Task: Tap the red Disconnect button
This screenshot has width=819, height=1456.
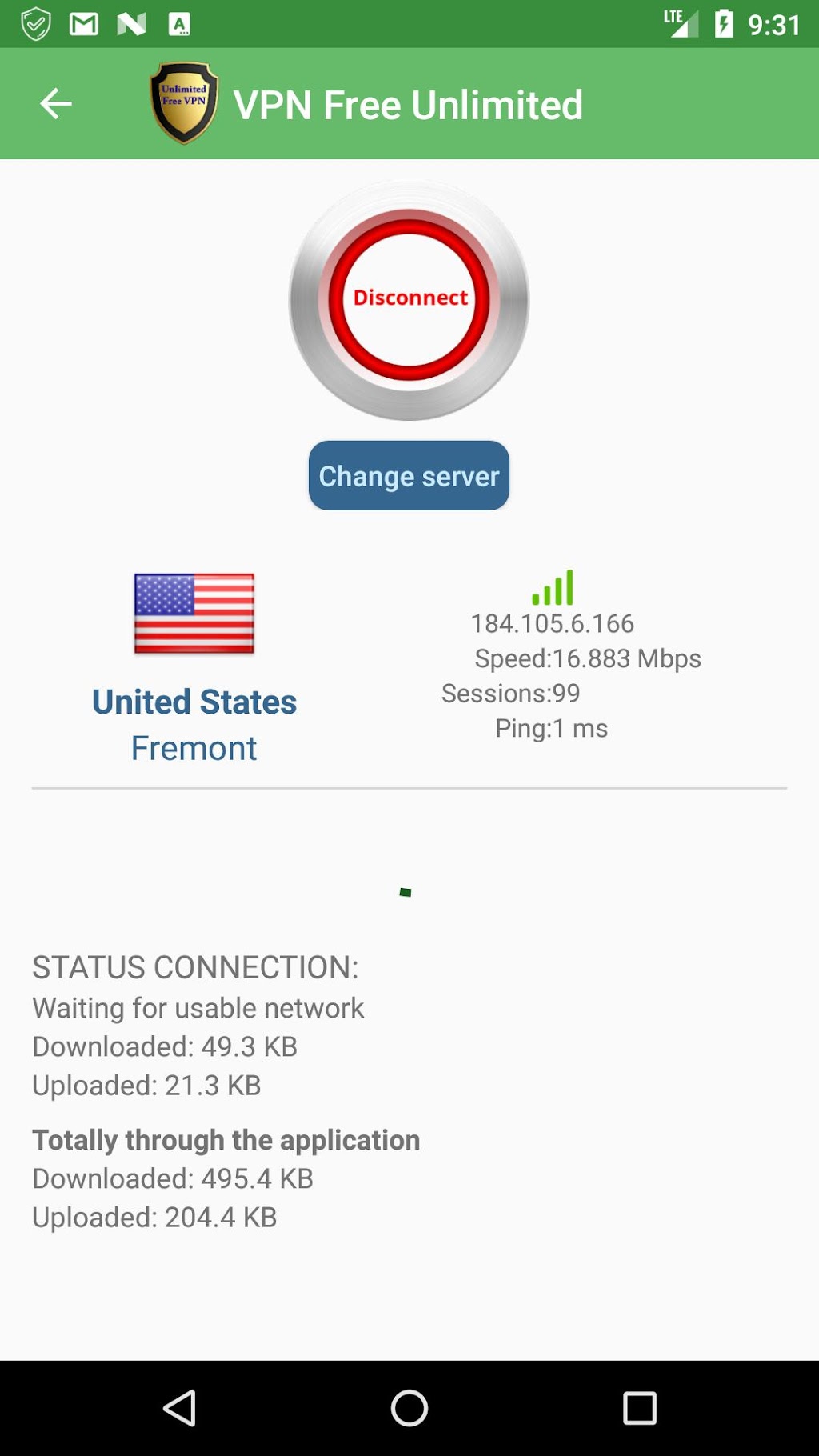Action: click(409, 299)
